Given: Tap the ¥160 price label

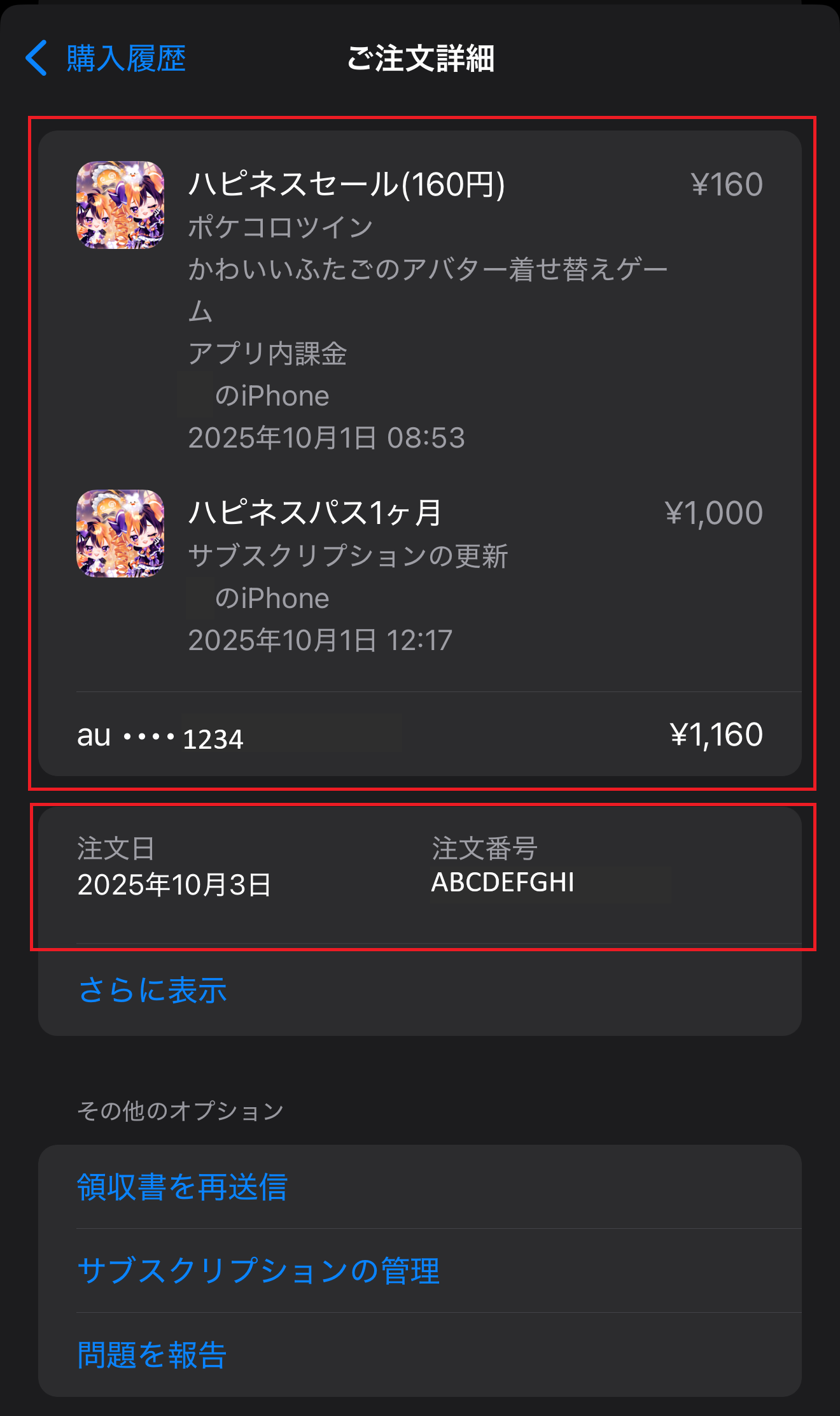Looking at the screenshot, I should 726,185.
